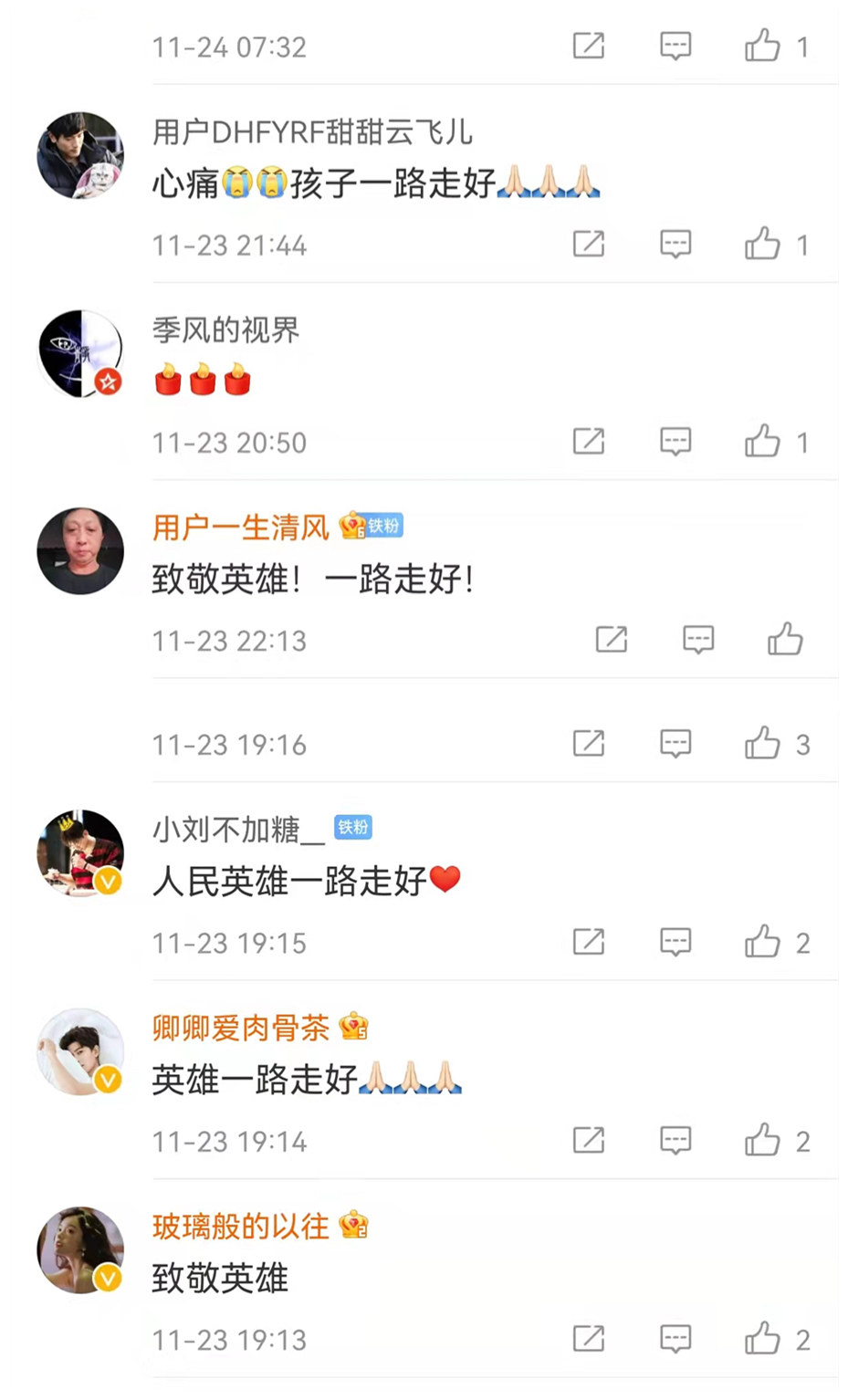Like 玻璃般的以往's comment 致敬英雄
Image resolution: width=848 pixels, height=1400 pixels.
(762, 1339)
